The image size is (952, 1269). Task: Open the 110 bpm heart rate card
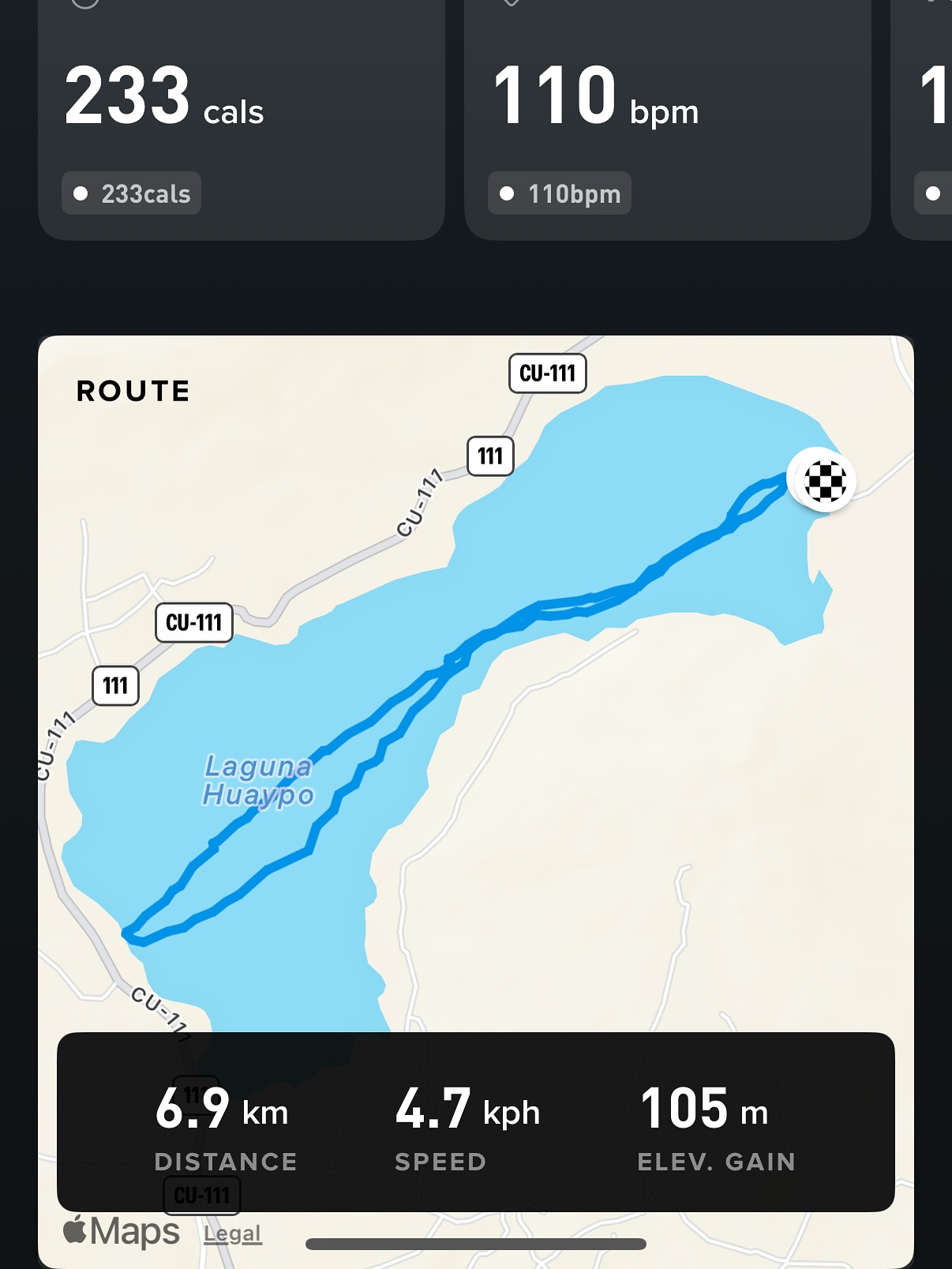[x=667, y=118]
